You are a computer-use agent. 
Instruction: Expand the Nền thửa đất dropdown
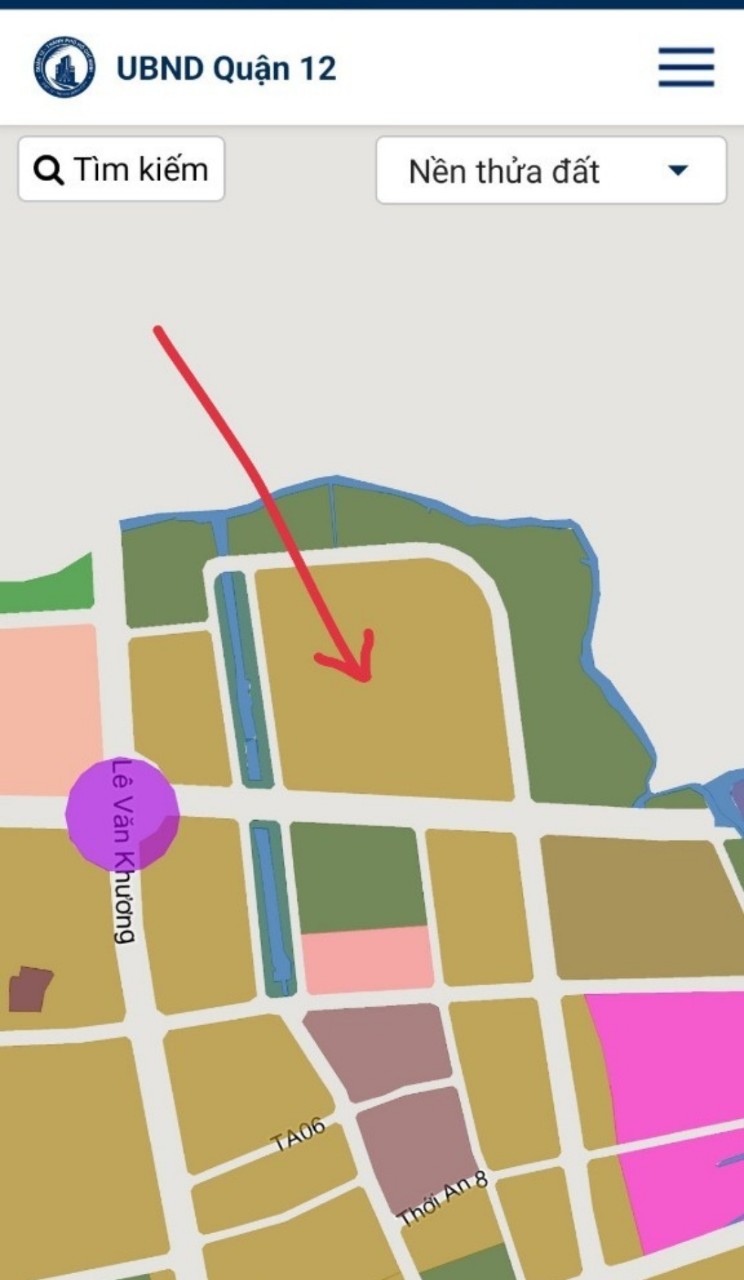tap(551, 171)
